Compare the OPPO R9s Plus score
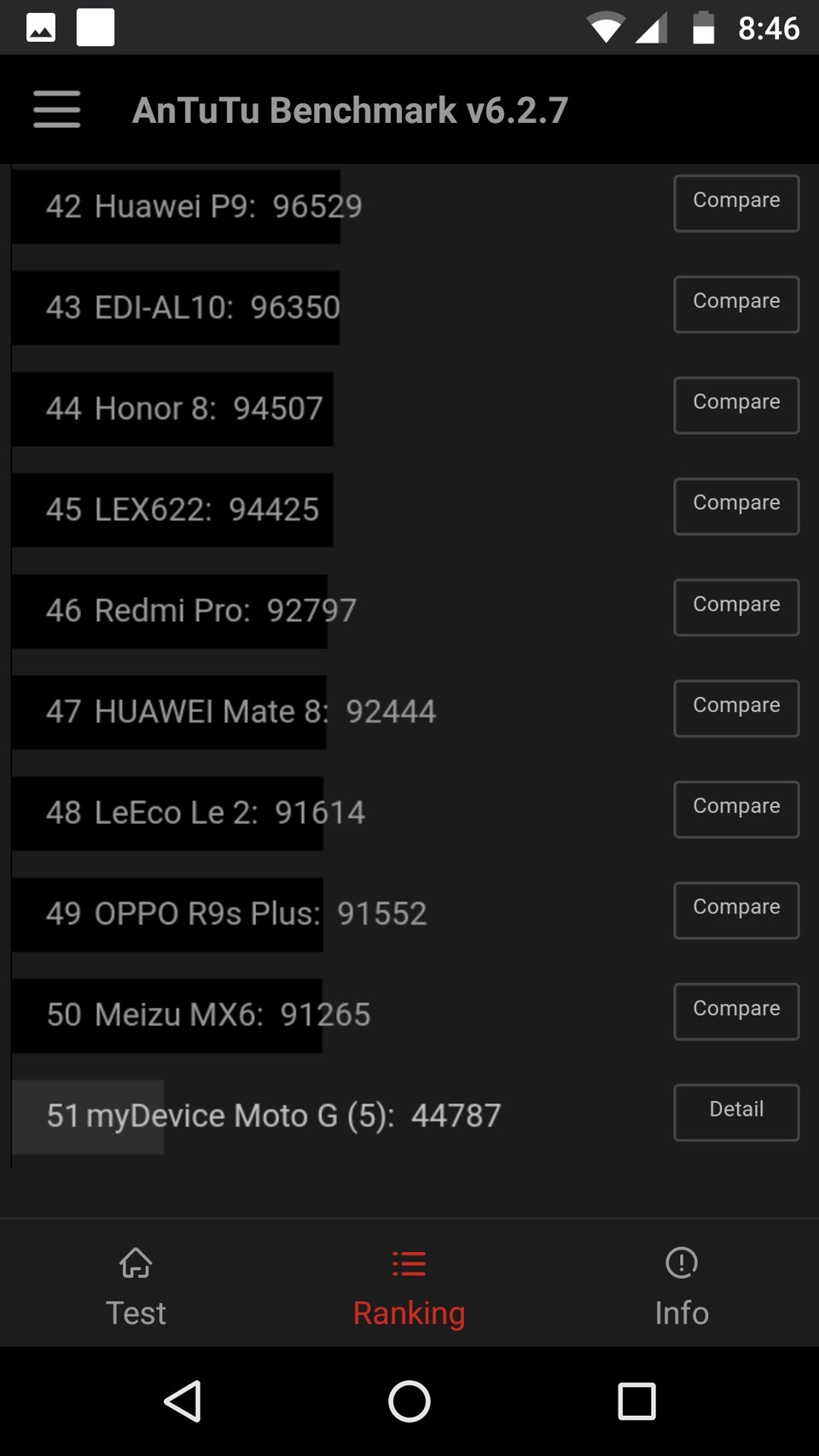819x1456 pixels. point(735,909)
